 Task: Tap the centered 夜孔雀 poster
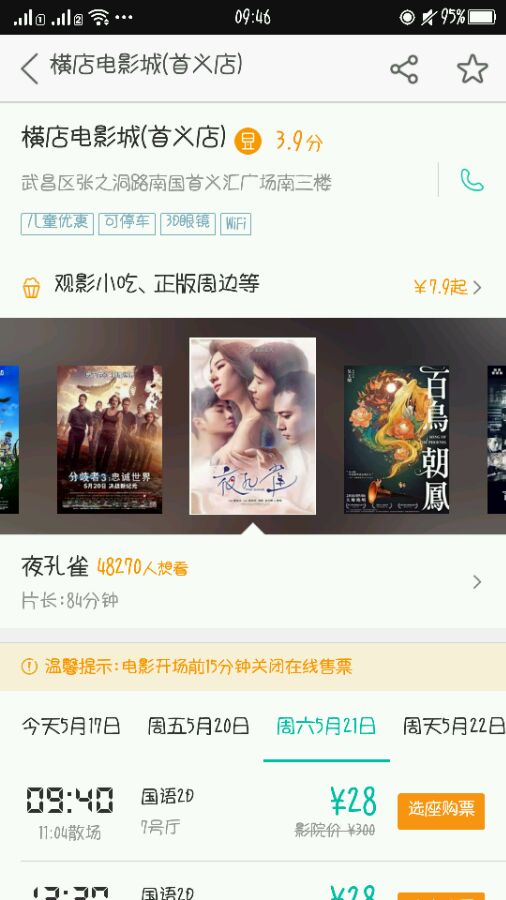point(252,426)
